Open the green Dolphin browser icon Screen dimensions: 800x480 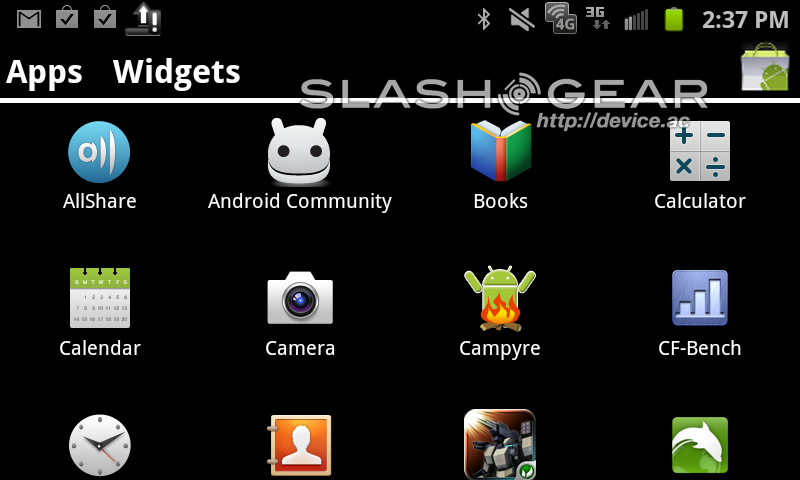[x=699, y=446]
